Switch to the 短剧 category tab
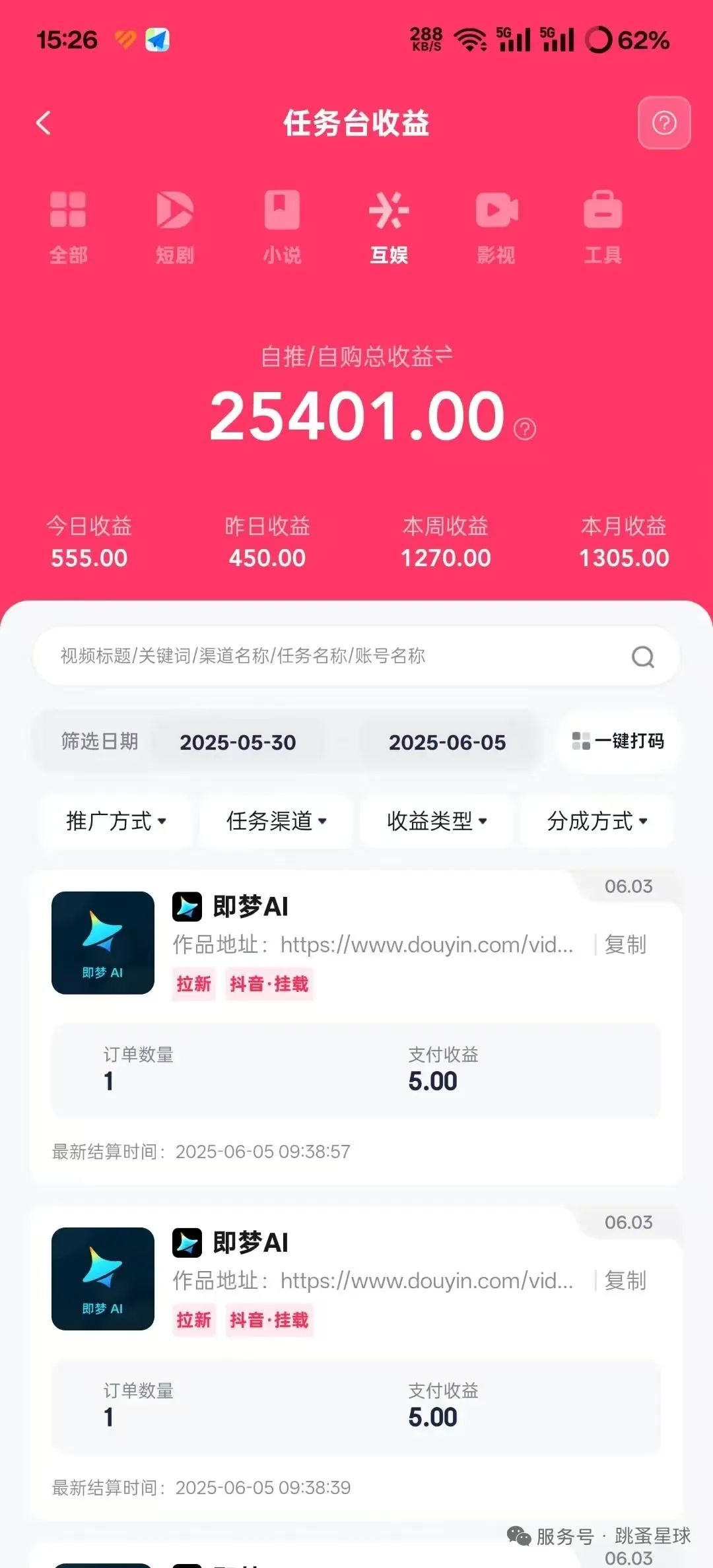This screenshot has width=713, height=1568. tap(175, 227)
